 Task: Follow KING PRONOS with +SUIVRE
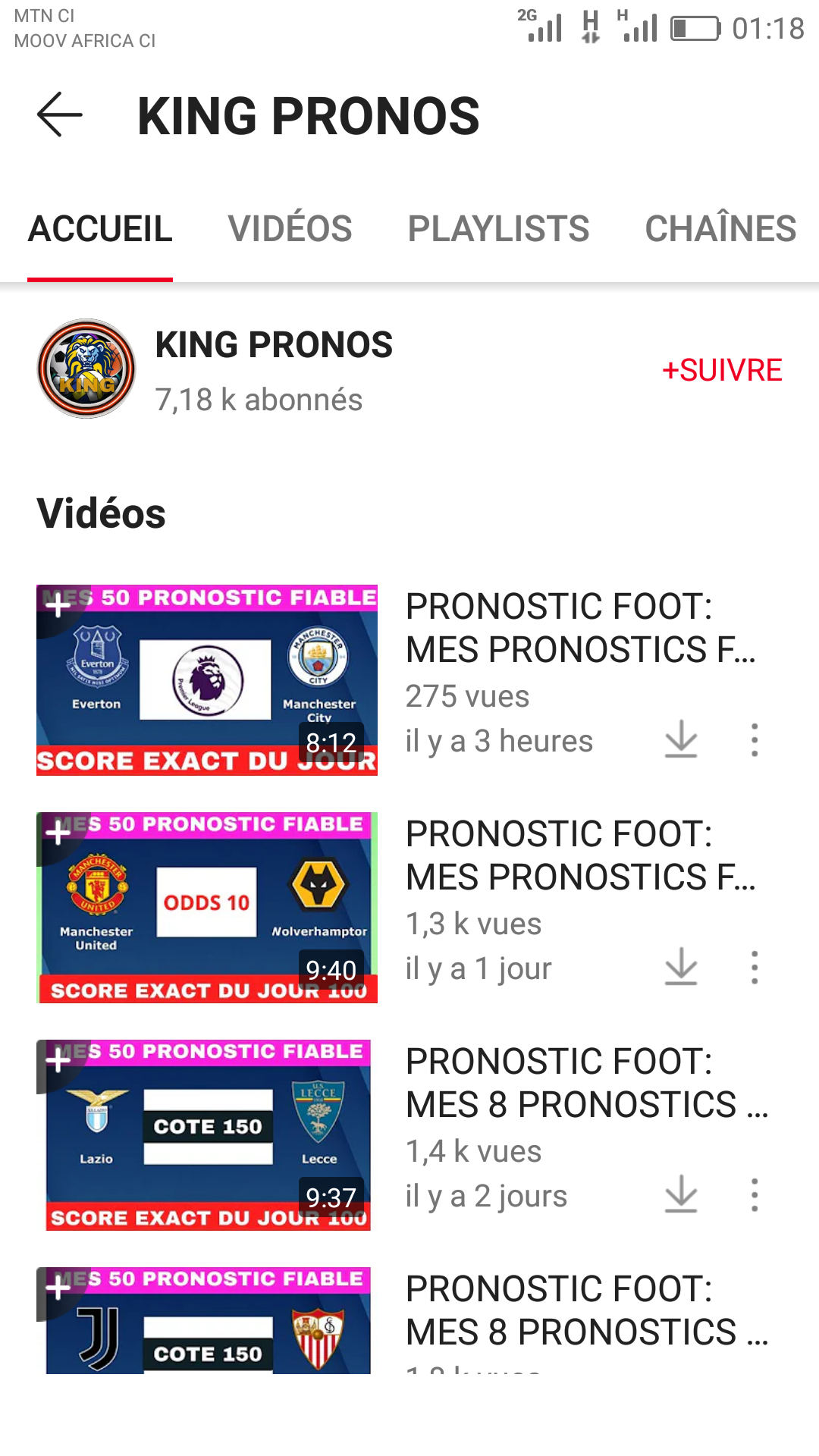(x=721, y=370)
